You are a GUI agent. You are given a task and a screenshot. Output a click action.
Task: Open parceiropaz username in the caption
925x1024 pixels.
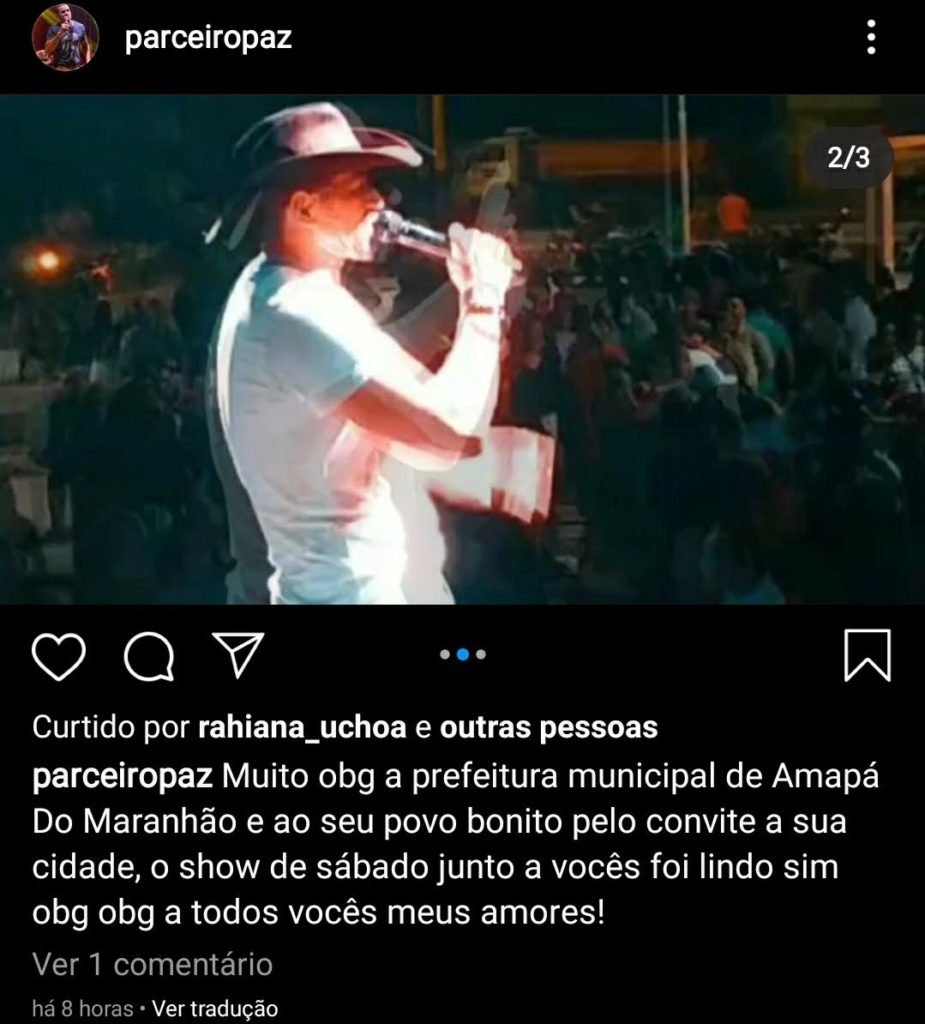(122, 777)
